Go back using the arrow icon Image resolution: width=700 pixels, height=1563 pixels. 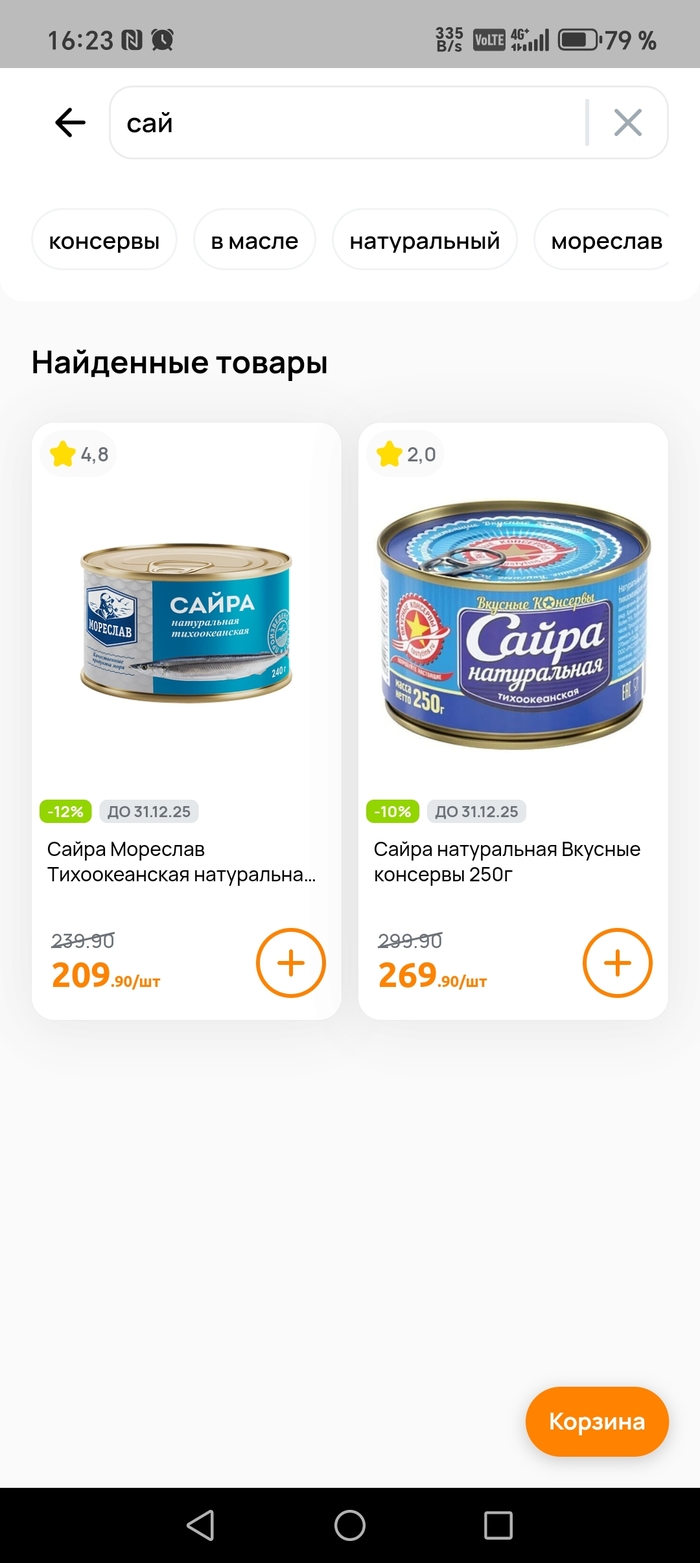[x=70, y=123]
